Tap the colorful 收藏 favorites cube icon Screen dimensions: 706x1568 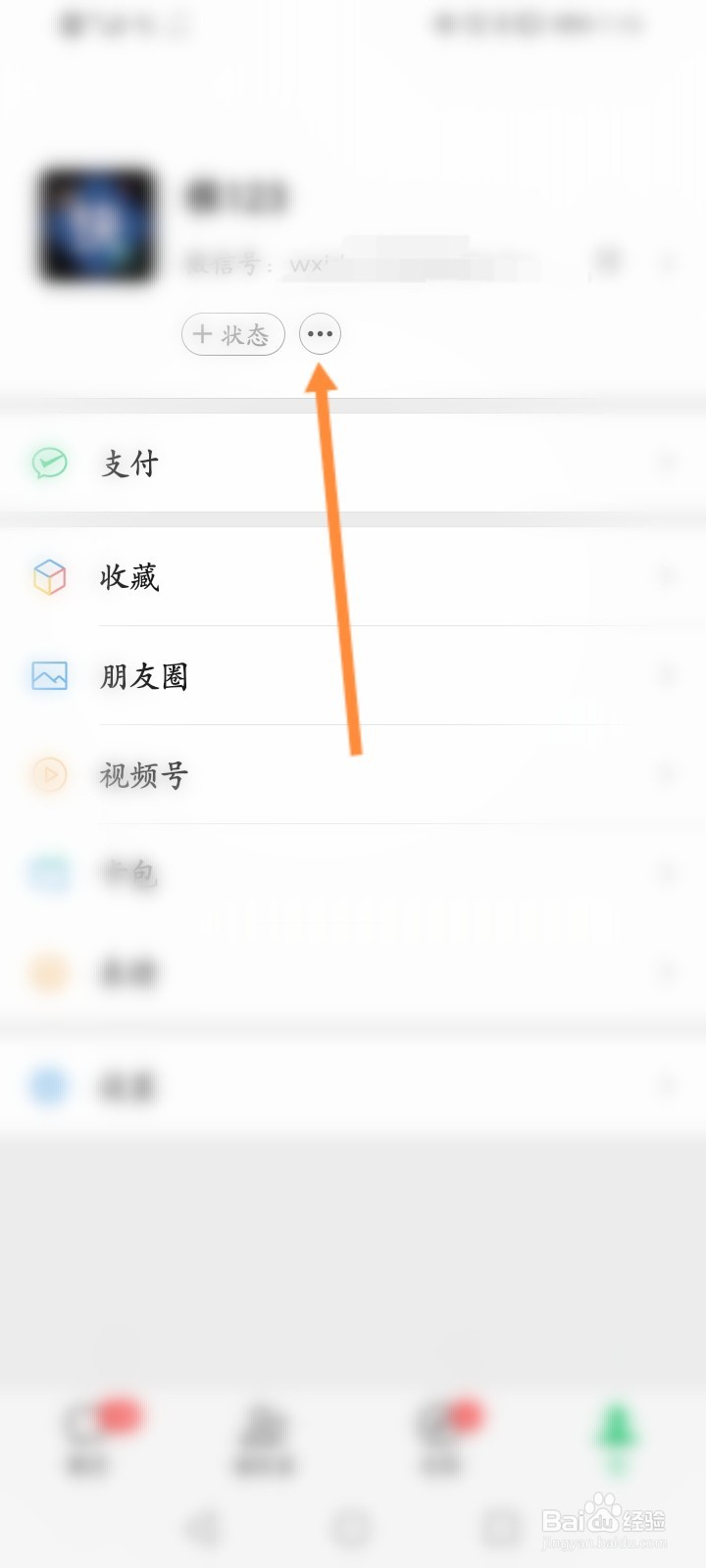tap(47, 577)
